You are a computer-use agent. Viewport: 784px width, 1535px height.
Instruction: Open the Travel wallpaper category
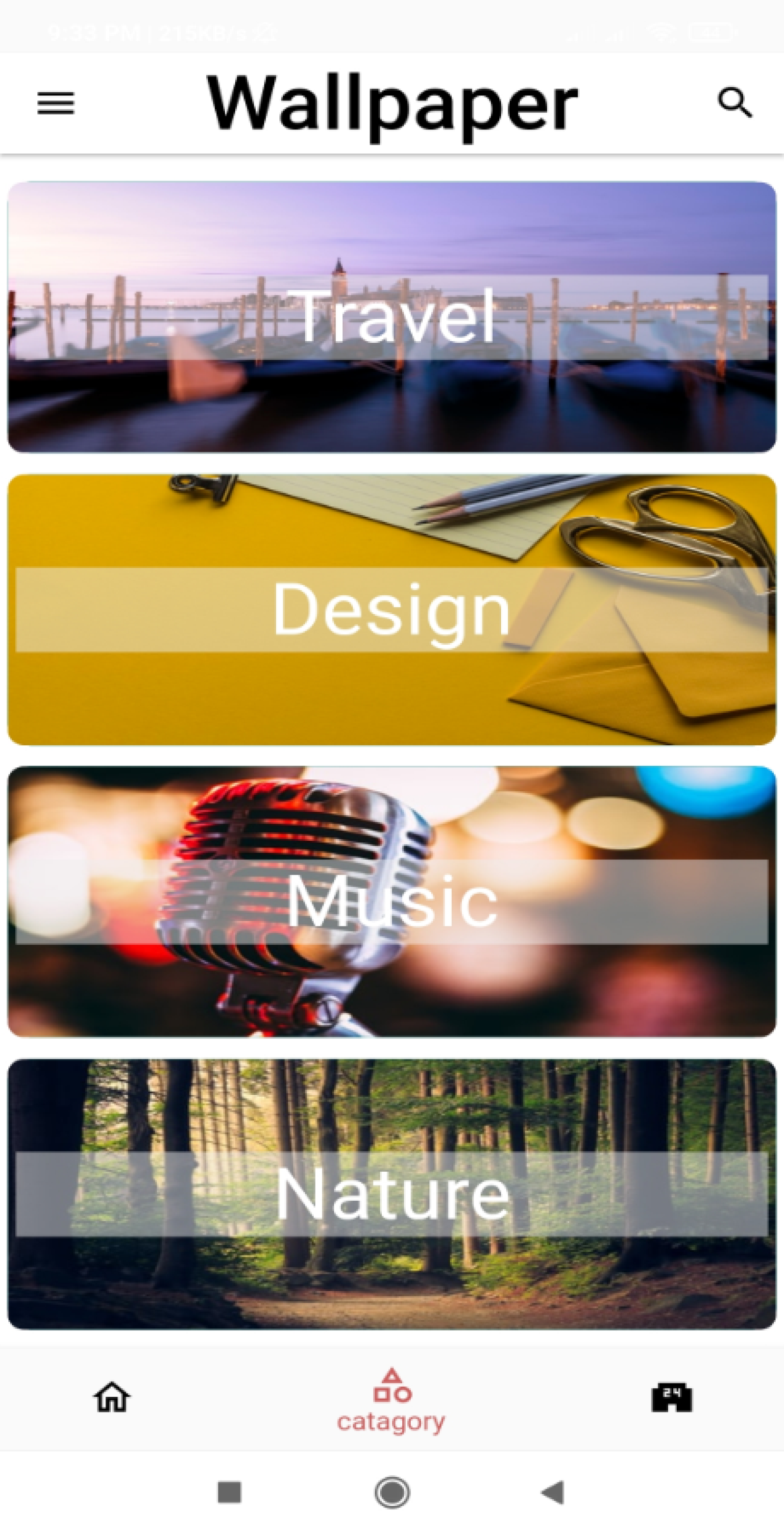[x=392, y=317]
